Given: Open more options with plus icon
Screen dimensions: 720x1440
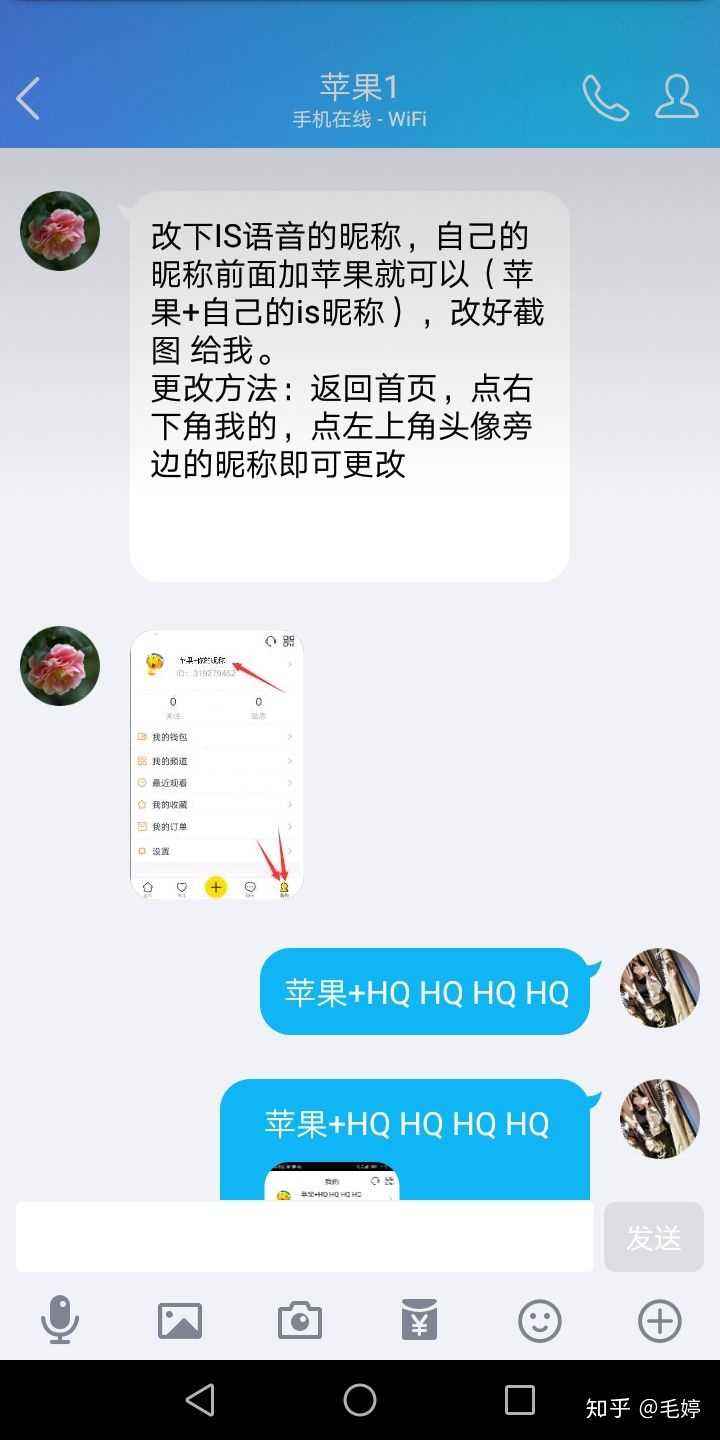Looking at the screenshot, I should click(x=660, y=1320).
